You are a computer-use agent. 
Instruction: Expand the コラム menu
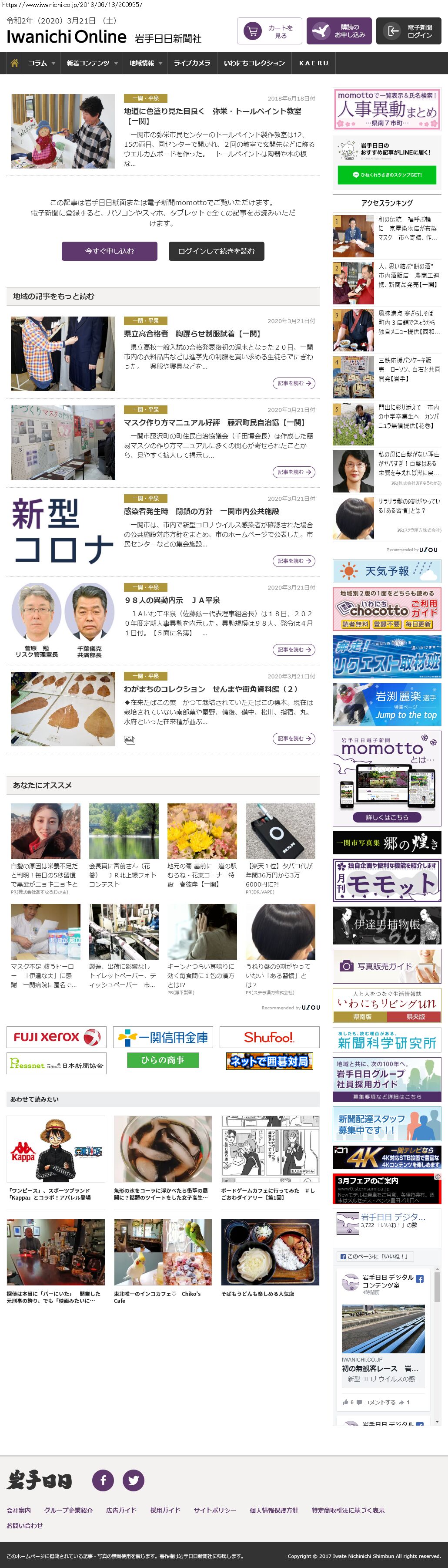41,63
